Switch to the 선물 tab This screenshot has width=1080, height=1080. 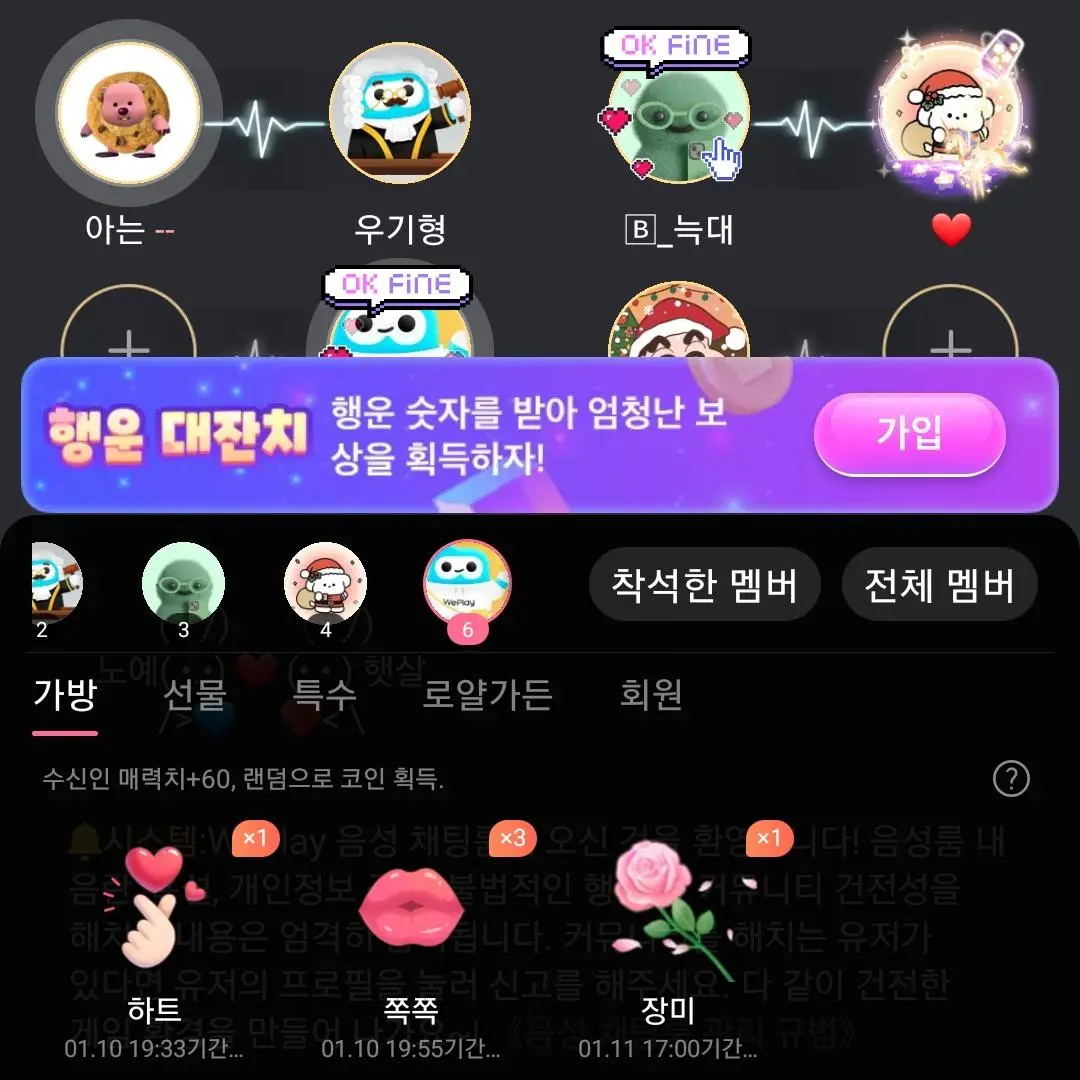tap(195, 694)
